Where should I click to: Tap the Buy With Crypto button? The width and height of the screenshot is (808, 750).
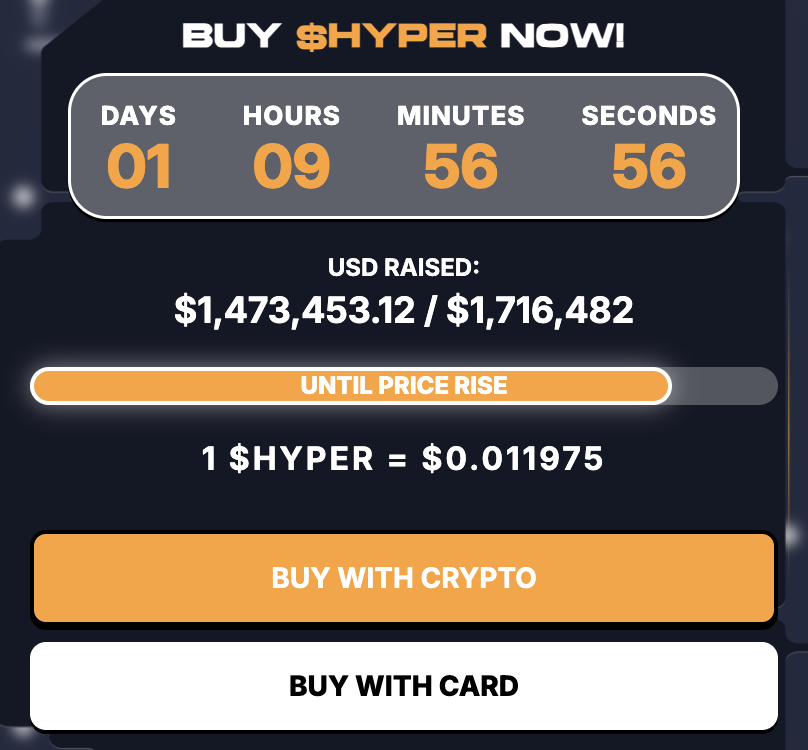[404, 578]
